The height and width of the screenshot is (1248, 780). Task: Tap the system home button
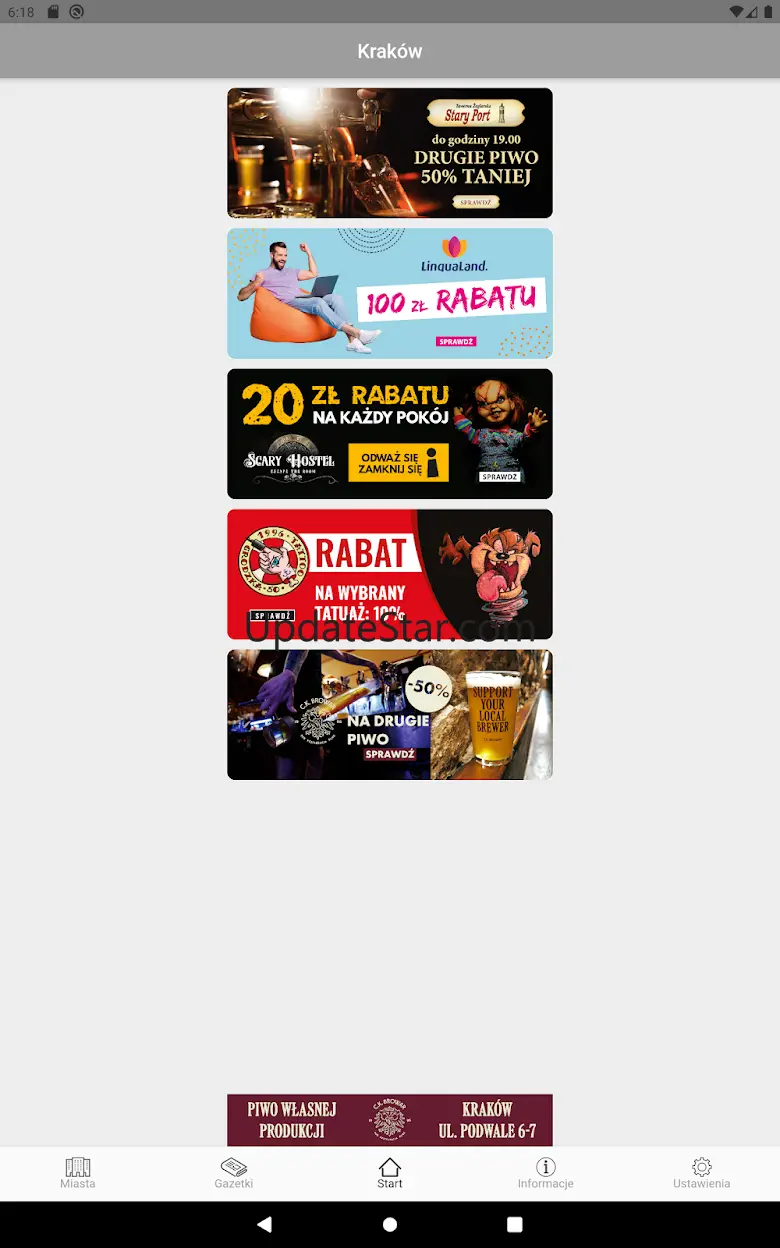pyautogui.click(x=390, y=1224)
